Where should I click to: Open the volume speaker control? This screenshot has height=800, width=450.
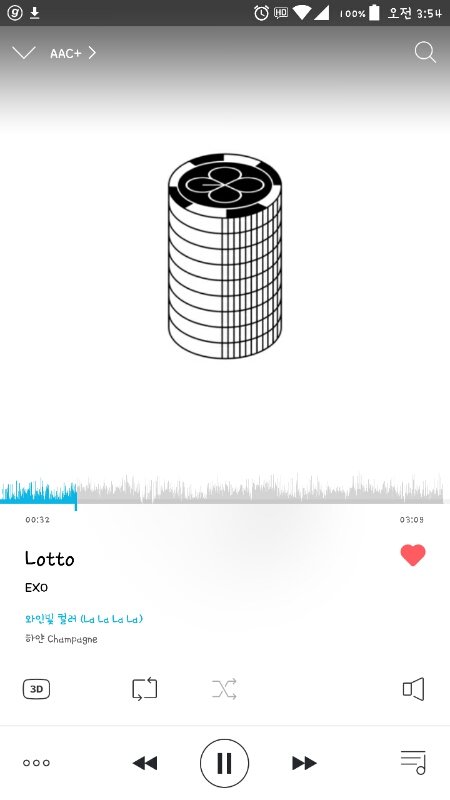coord(413,689)
